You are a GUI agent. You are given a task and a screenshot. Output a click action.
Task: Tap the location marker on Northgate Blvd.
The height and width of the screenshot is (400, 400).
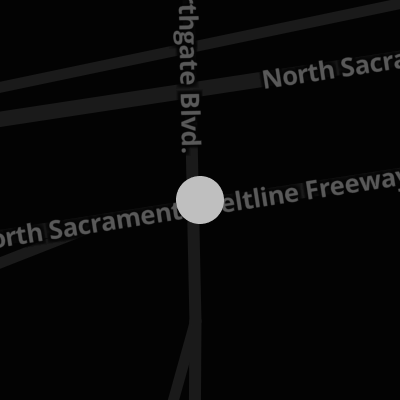(200, 200)
